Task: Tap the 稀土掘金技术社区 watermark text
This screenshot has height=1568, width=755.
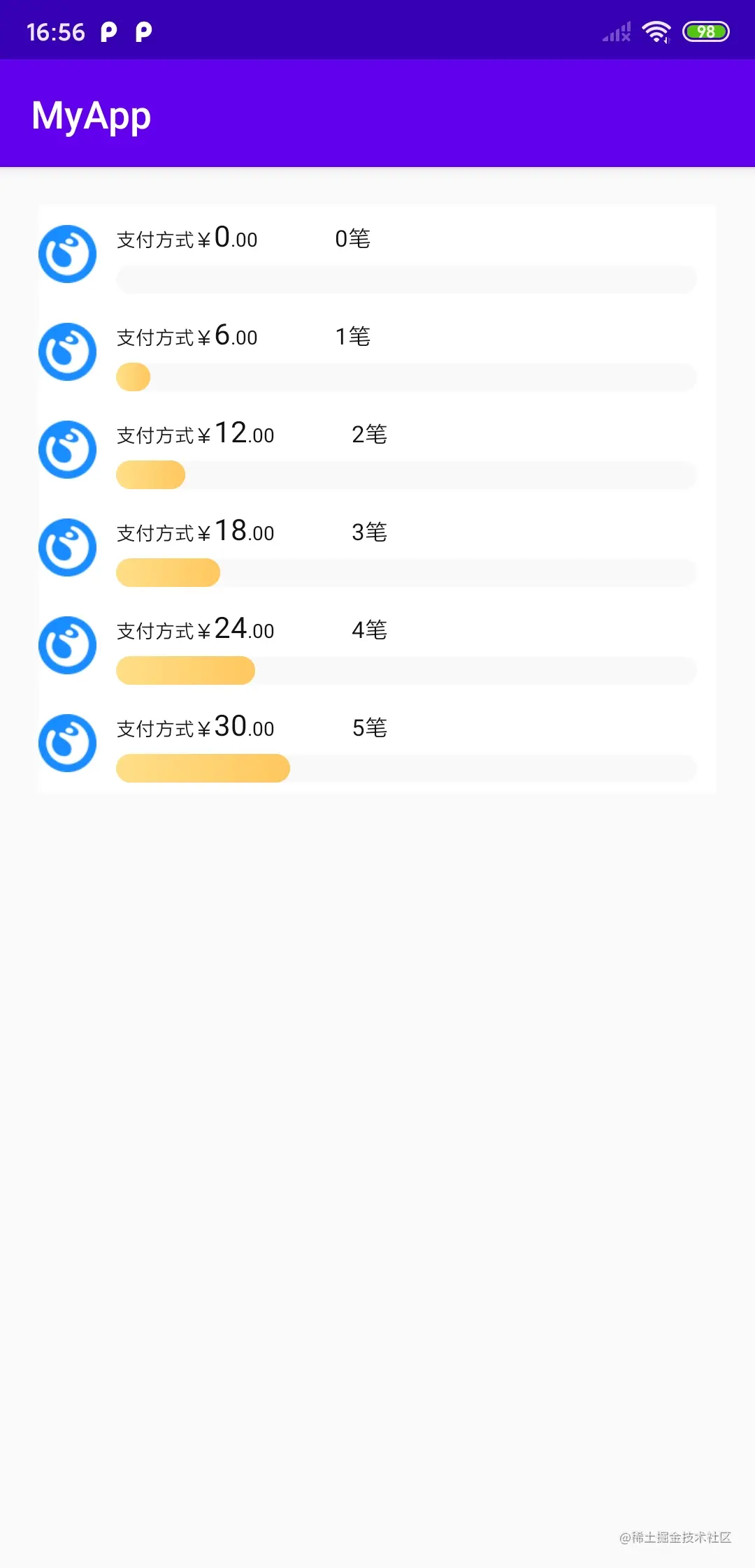Action: click(x=675, y=1537)
